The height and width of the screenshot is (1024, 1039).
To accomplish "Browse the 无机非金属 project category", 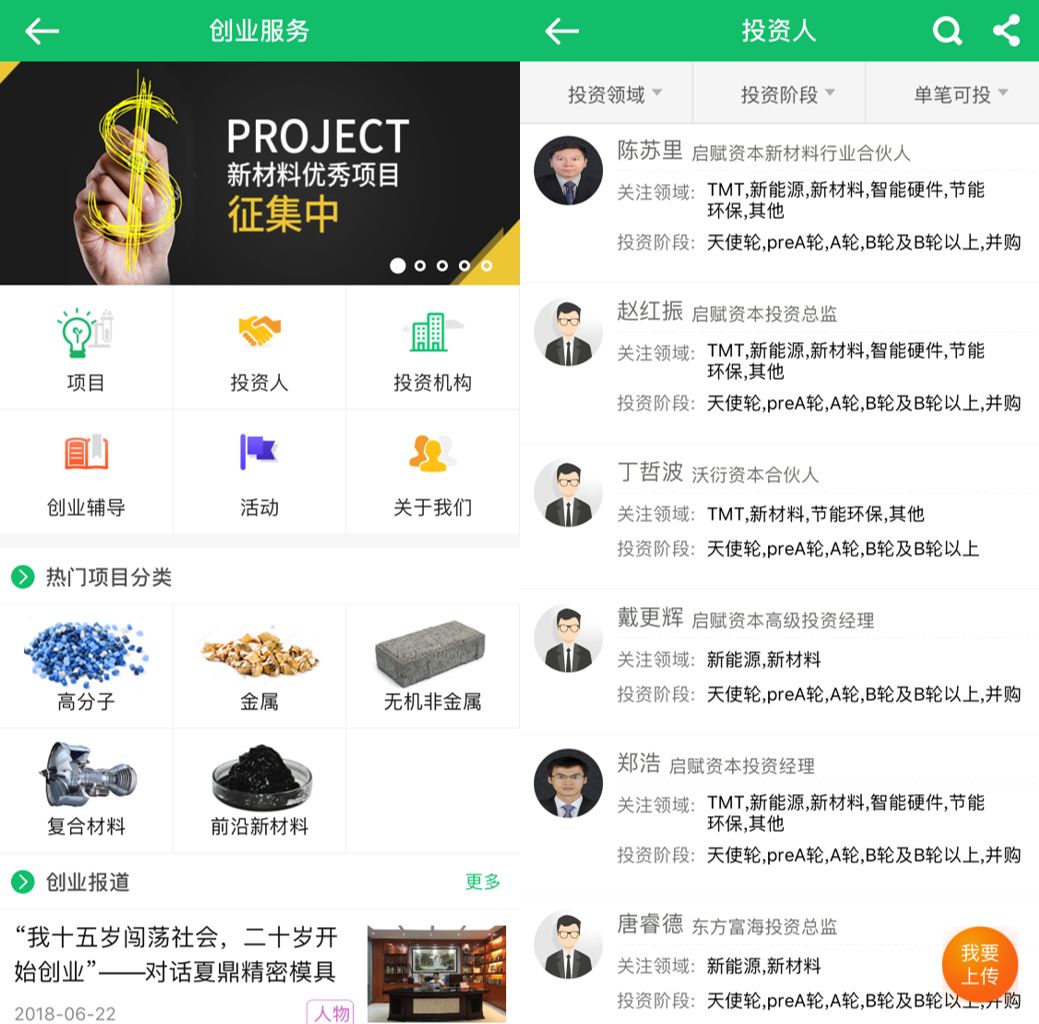I will click(432, 666).
